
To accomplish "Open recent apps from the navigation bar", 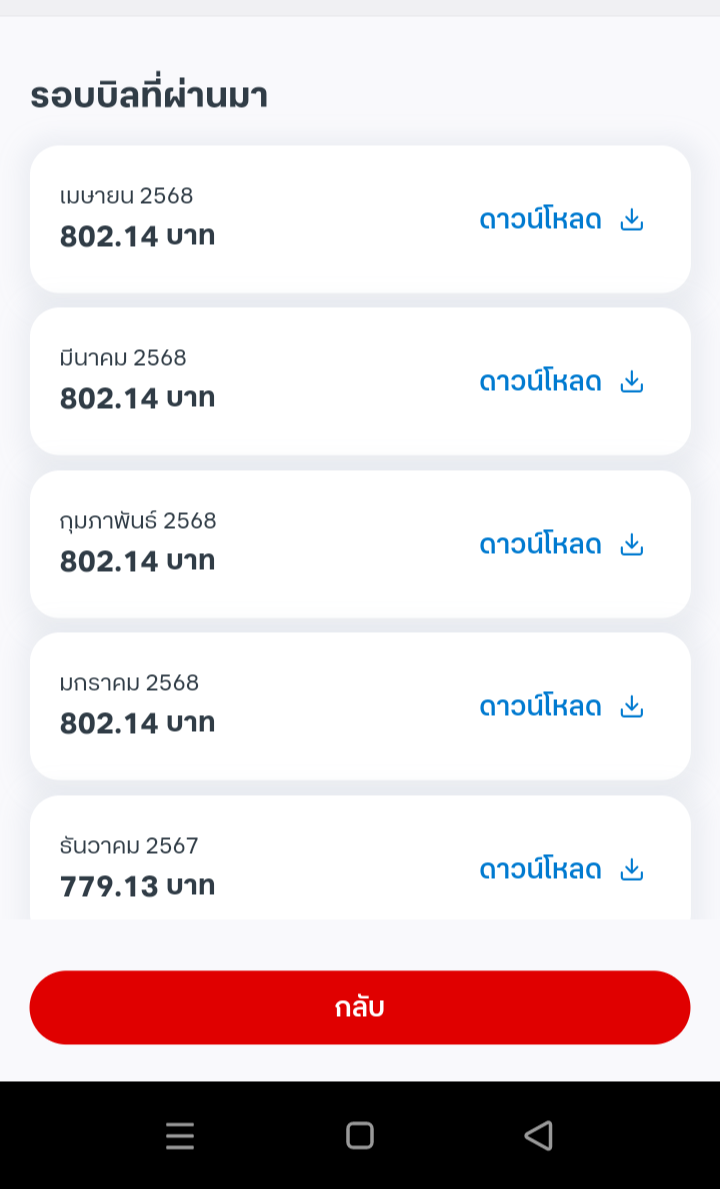I will pos(180,1135).
